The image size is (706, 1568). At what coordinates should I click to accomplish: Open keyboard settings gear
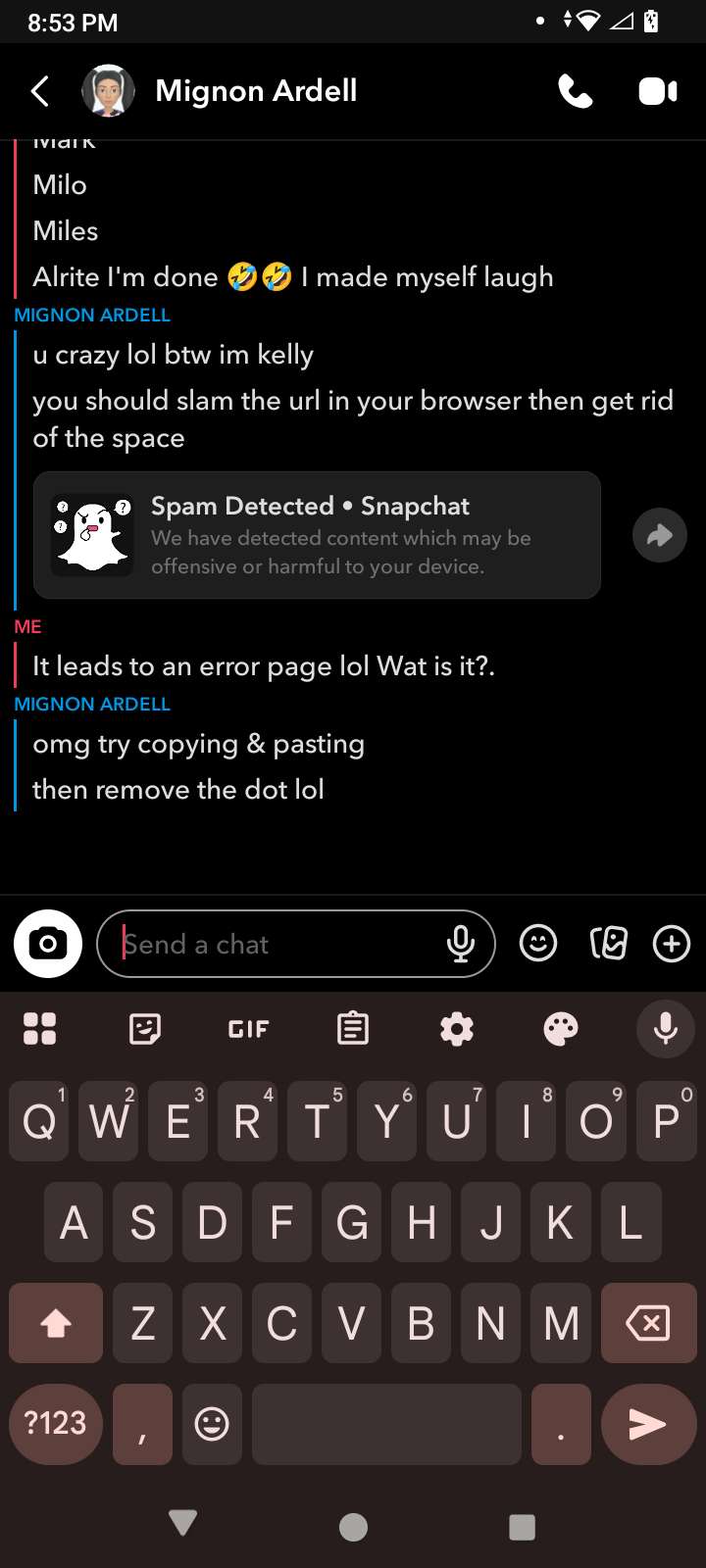pyautogui.click(x=457, y=1029)
